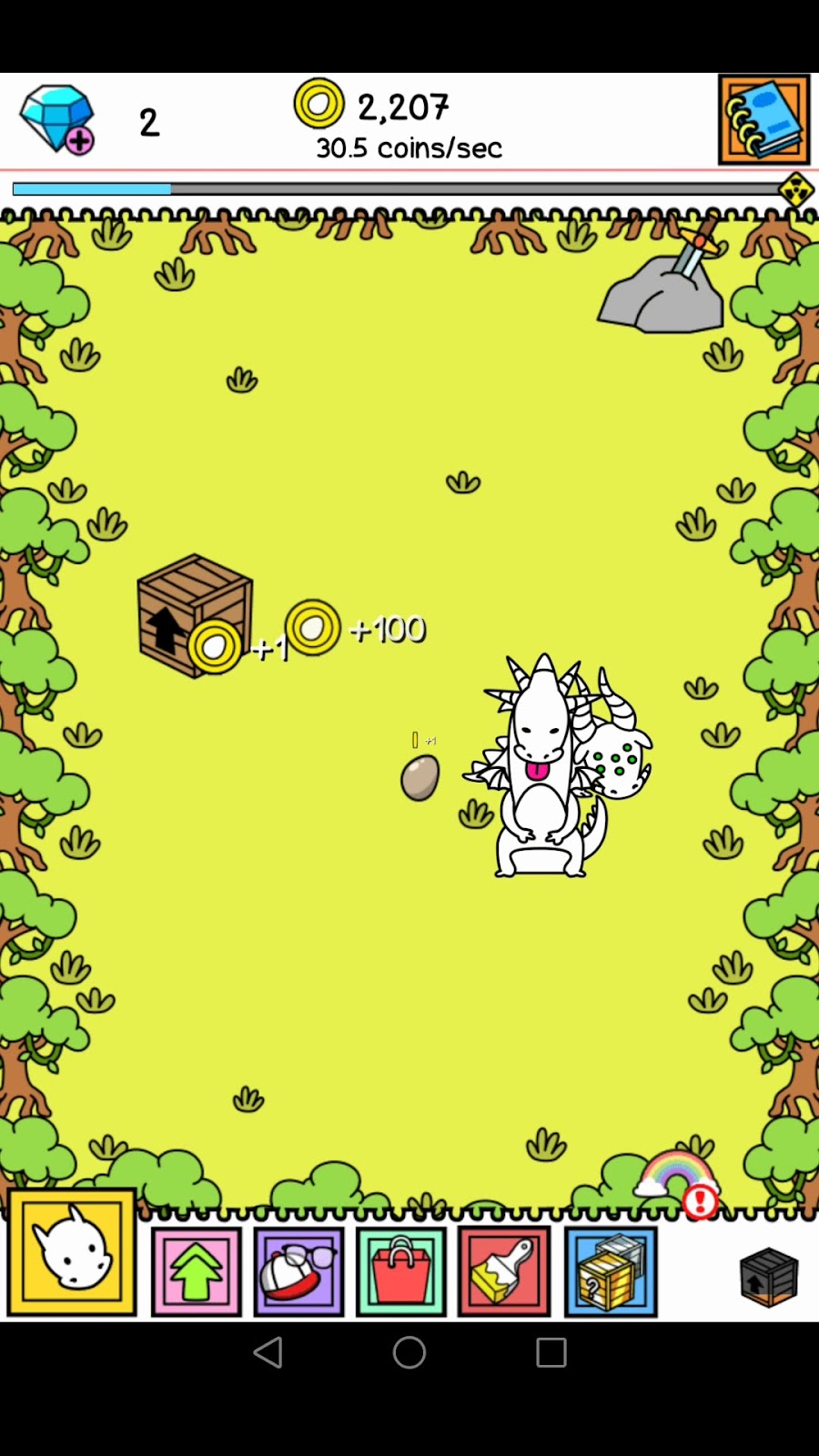The width and height of the screenshot is (819, 1456).
Task: Open the shopping bag store
Action: [x=401, y=1271]
